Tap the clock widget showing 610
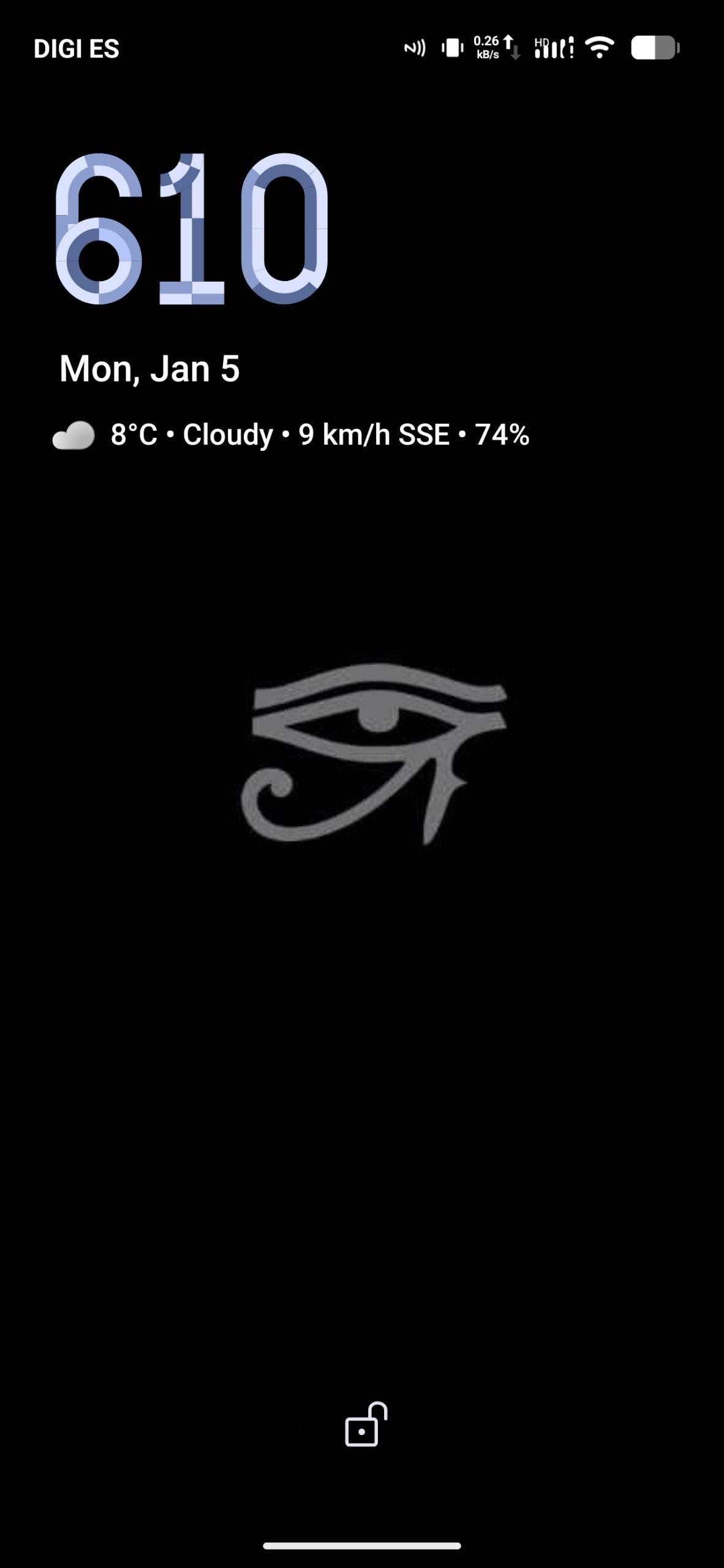The height and width of the screenshot is (1568, 724). coord(192,229)
